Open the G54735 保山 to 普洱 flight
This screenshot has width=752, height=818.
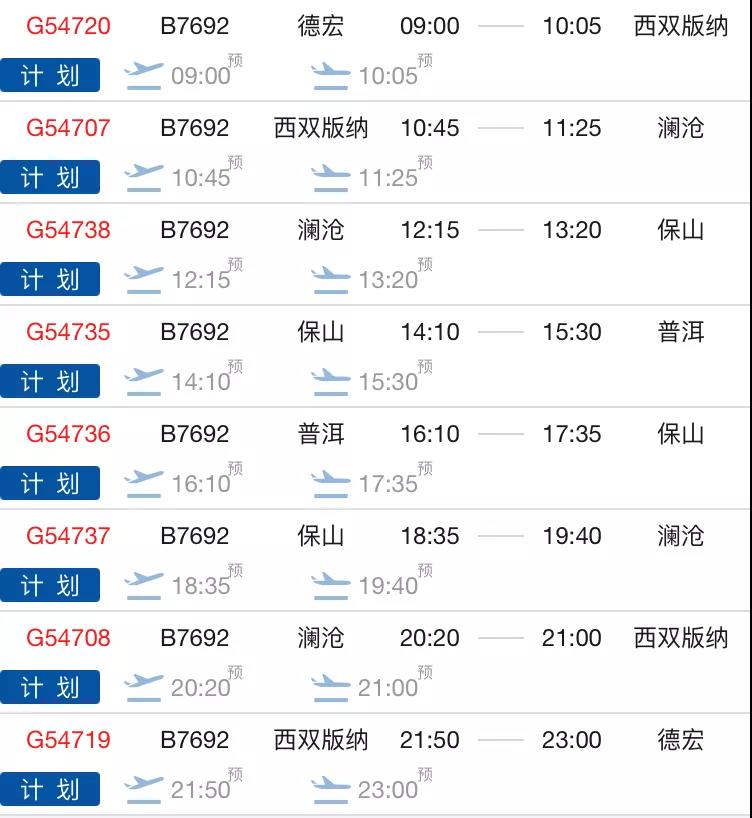[x=68, y=332]
